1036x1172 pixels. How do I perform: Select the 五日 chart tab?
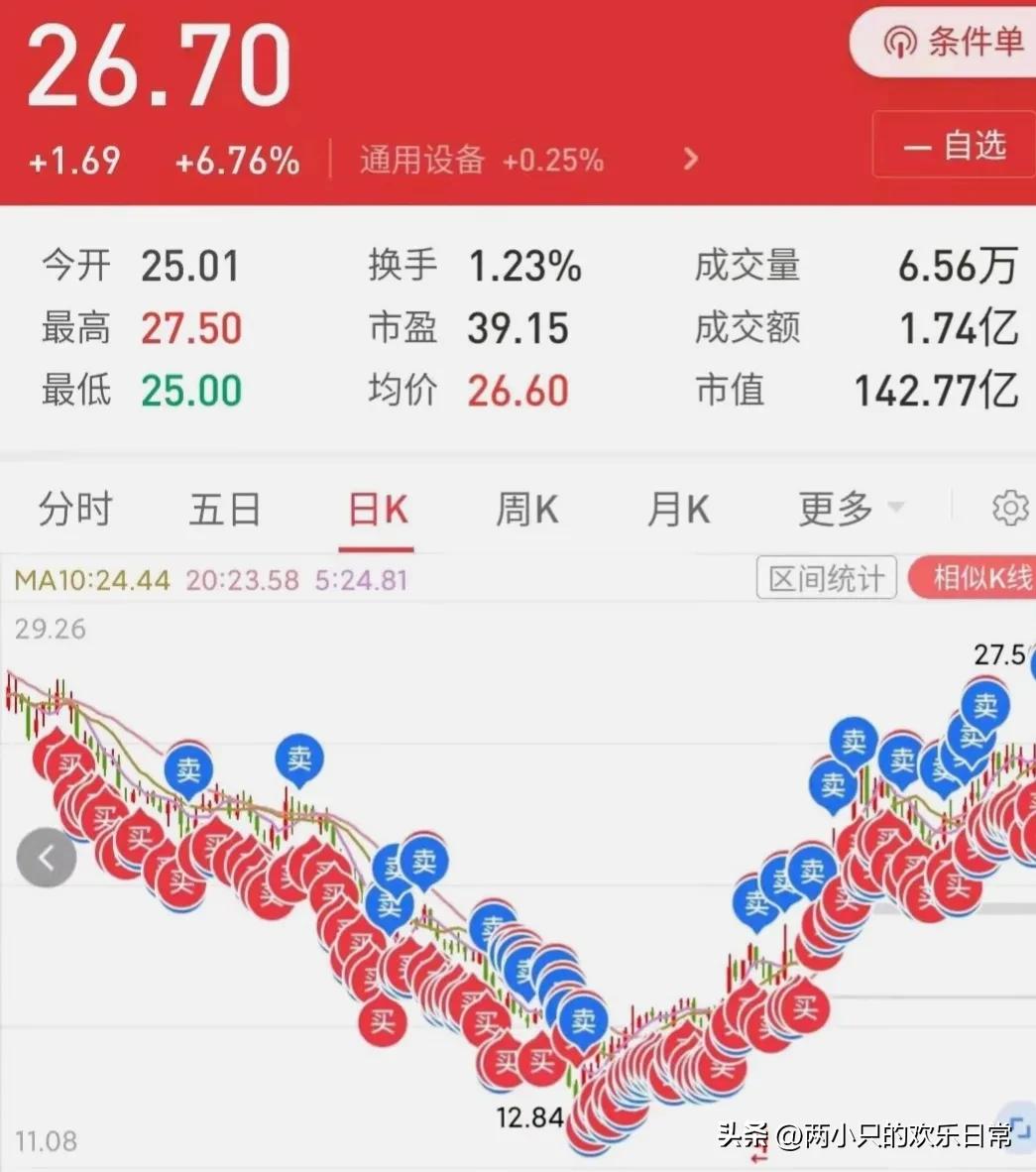pyautogui.click(x=224, y=509)
